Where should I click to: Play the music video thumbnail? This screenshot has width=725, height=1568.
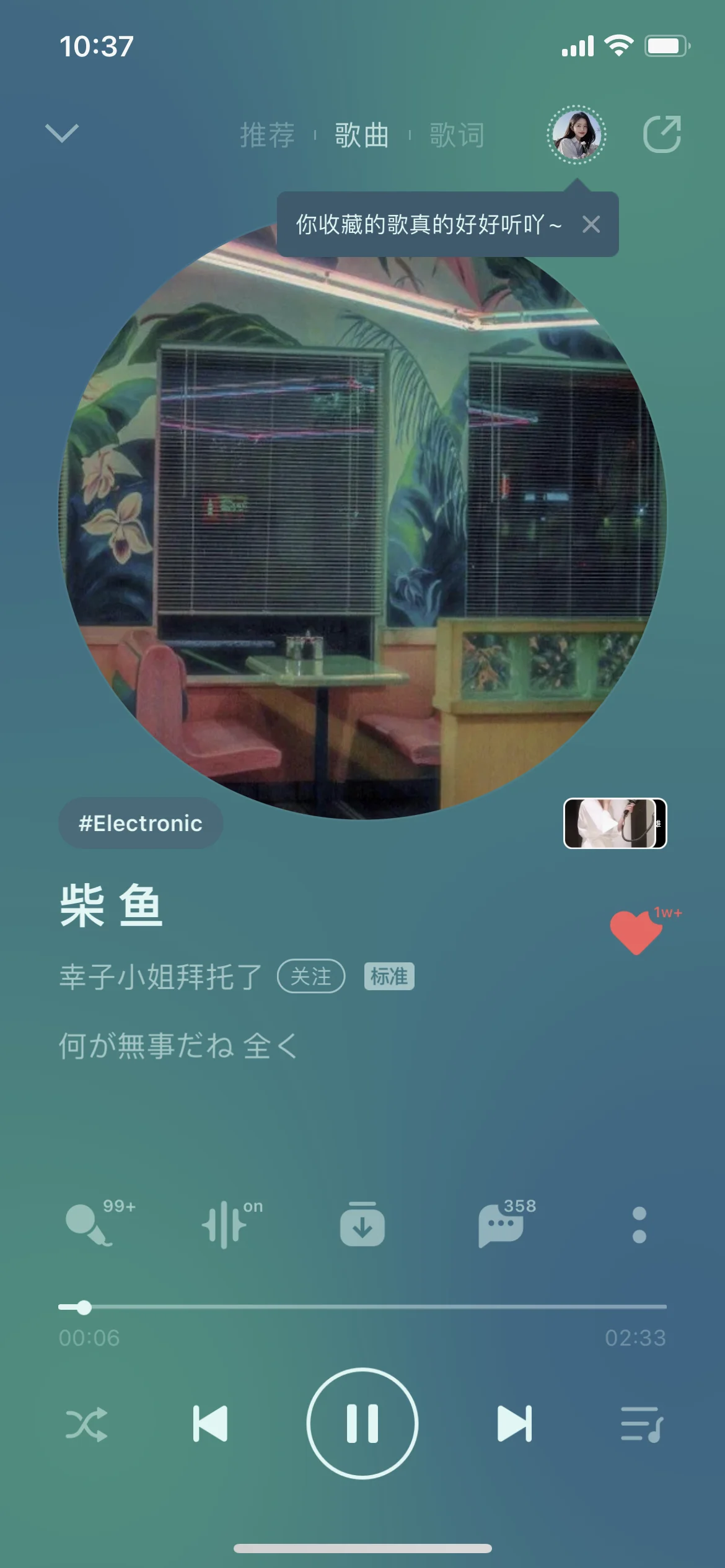tap(615, 824)
